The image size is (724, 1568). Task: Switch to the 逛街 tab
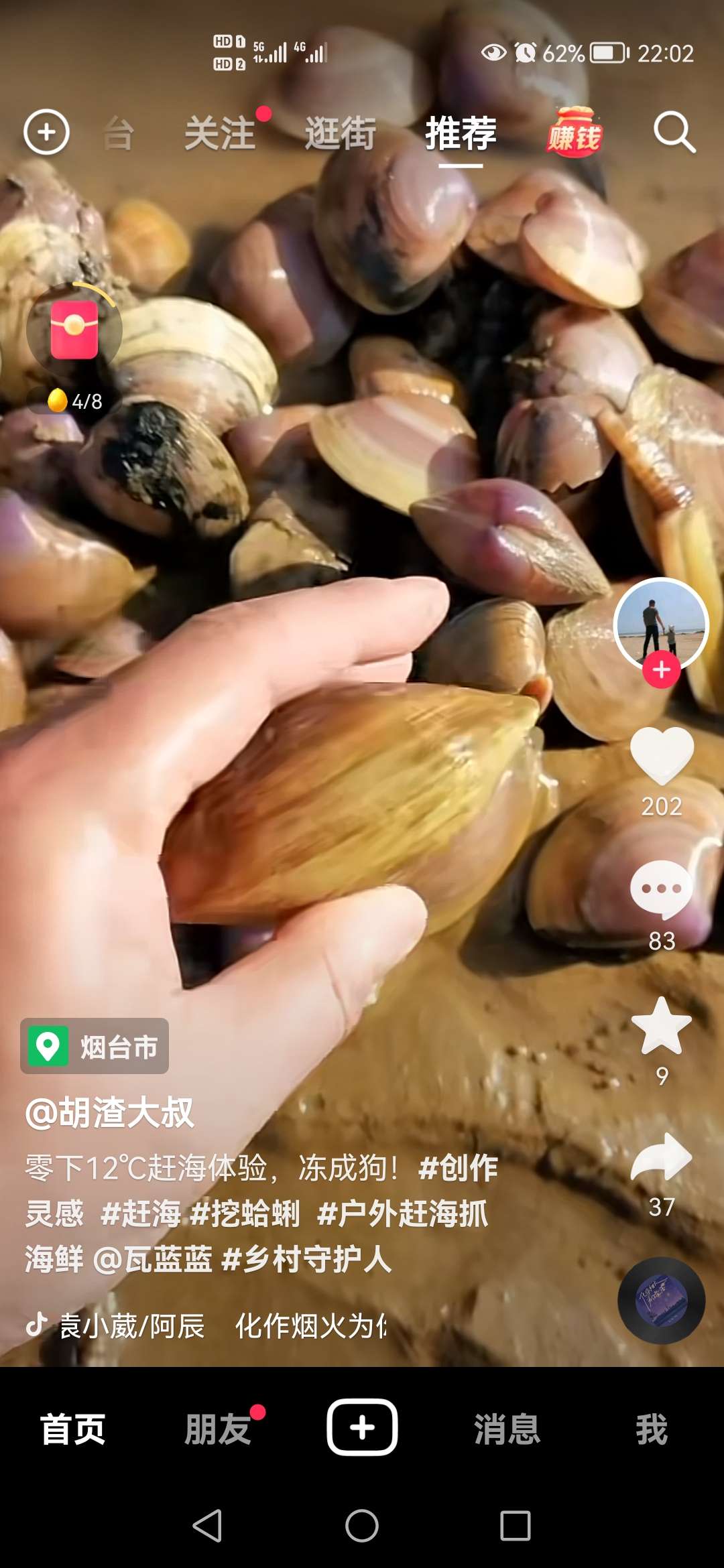coord(341,133)
